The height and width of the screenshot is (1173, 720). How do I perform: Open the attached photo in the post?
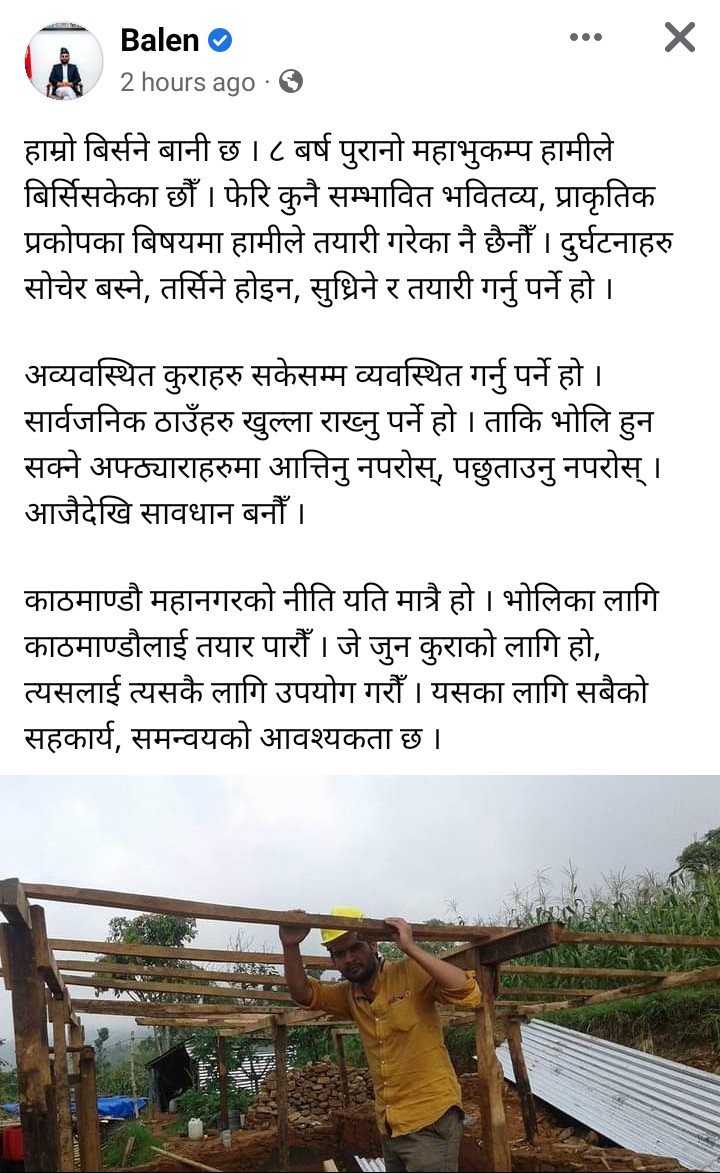coord(360,975)
